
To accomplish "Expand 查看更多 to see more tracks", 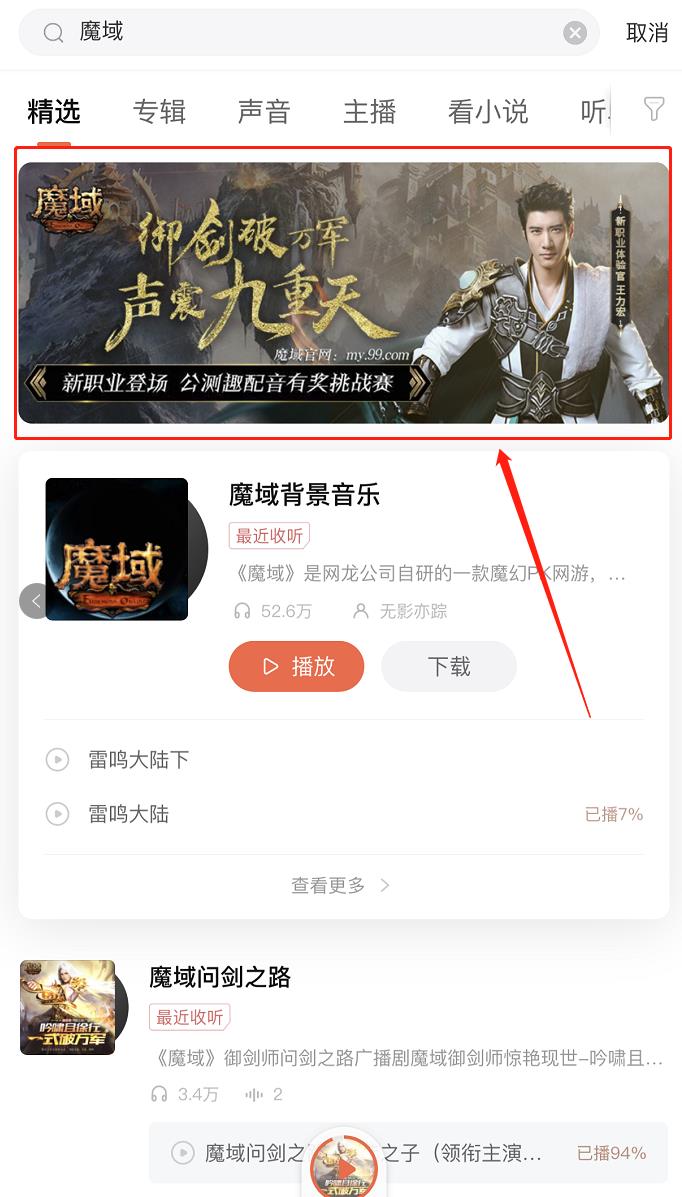I will point(341,885).
